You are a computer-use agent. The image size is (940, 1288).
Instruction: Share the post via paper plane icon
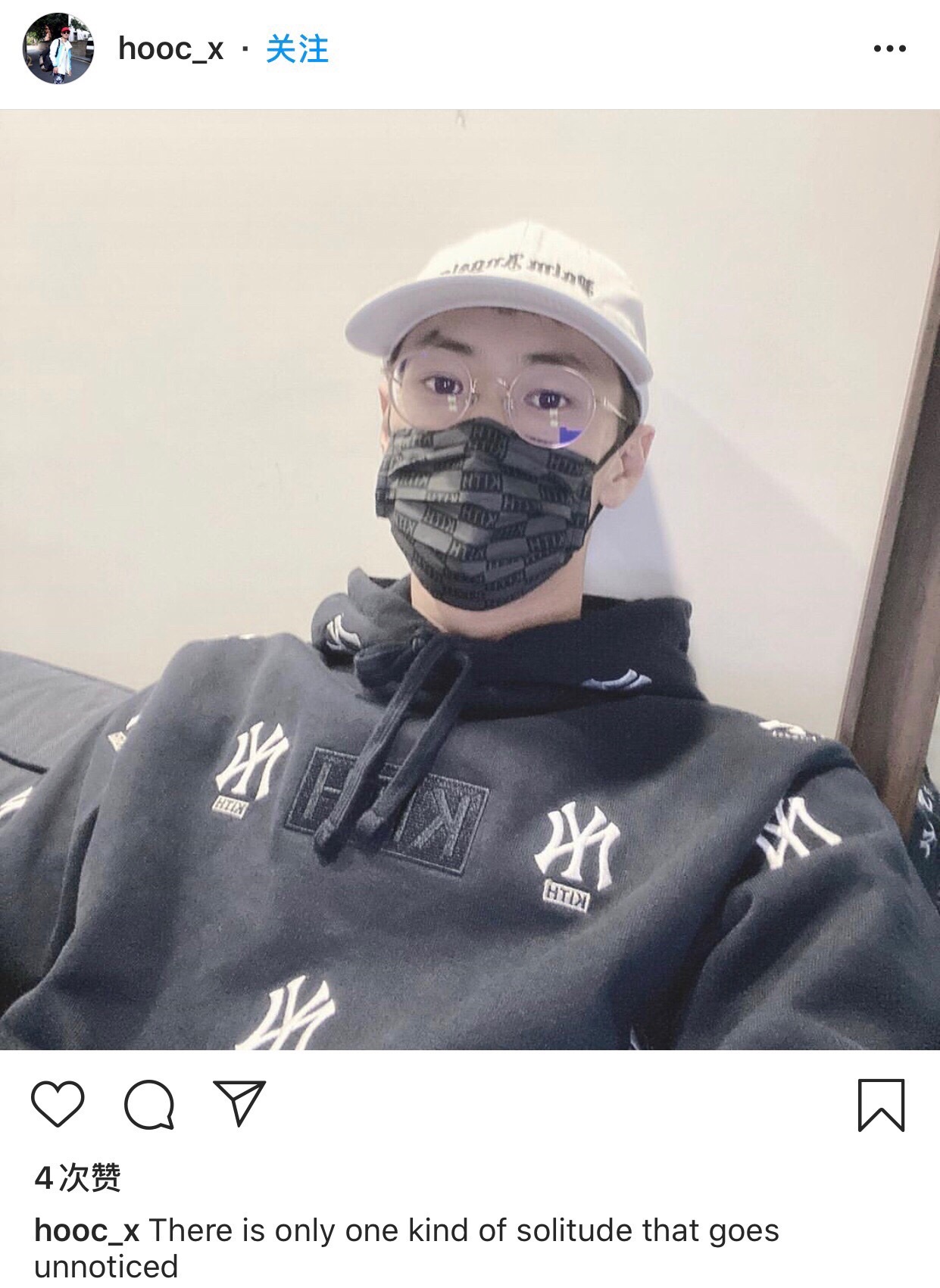(x=239, y=1102)
